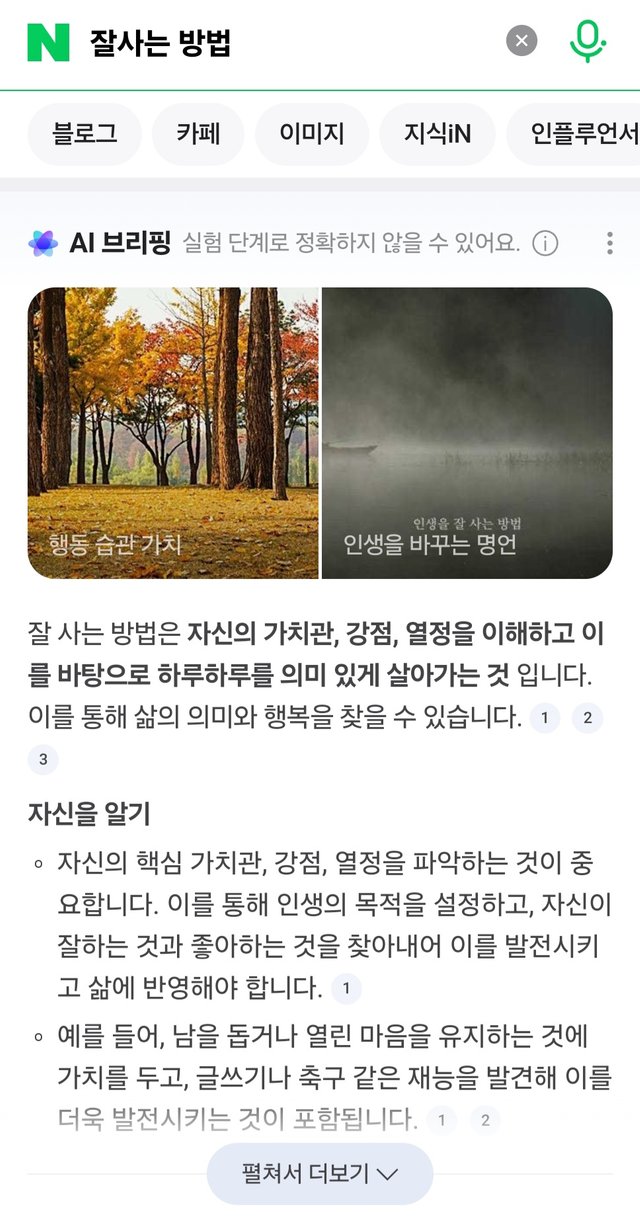
Task: Clear the search text
Action: coord(521,41)
